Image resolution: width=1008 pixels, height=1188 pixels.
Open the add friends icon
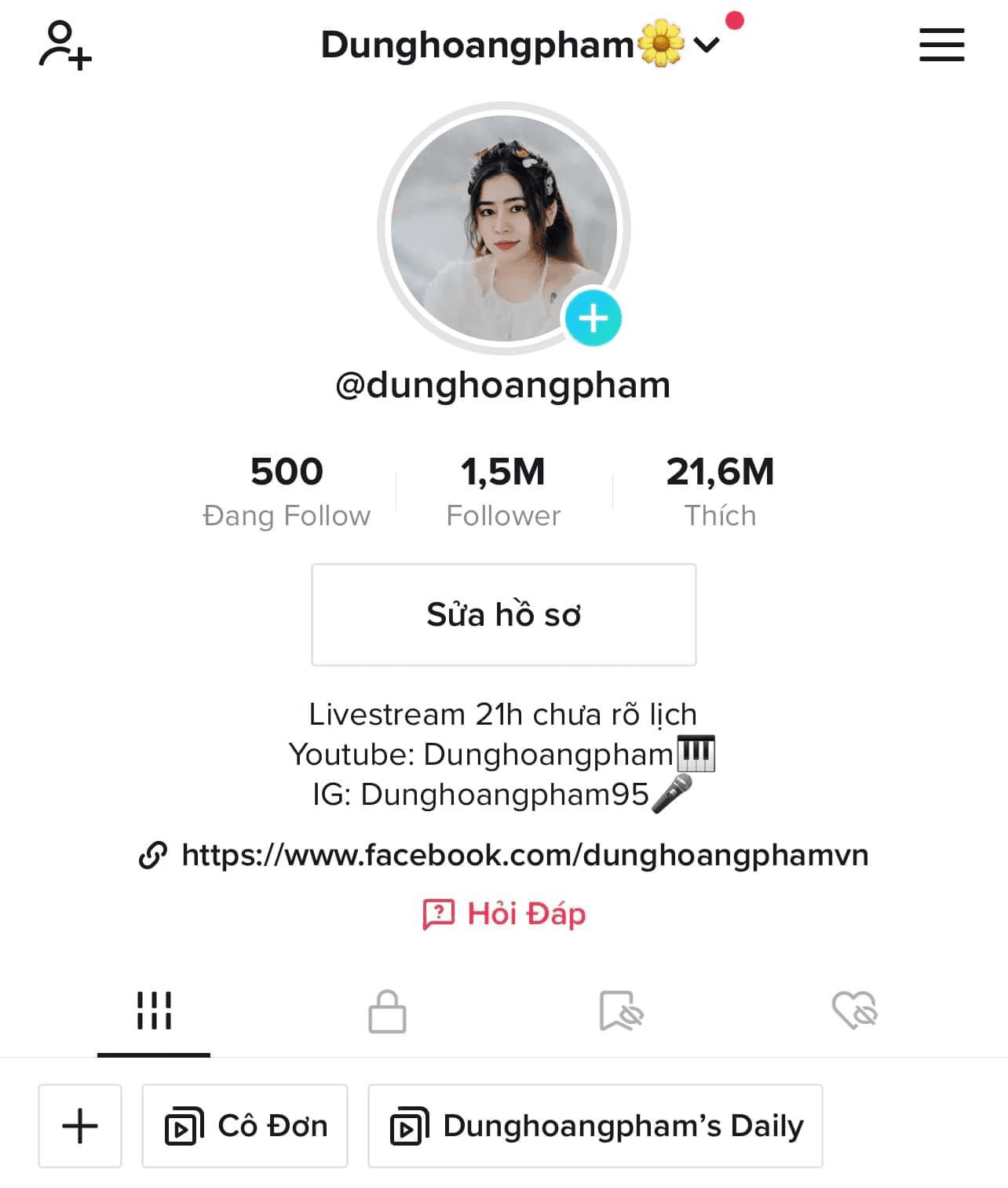(x=65, y=46)
